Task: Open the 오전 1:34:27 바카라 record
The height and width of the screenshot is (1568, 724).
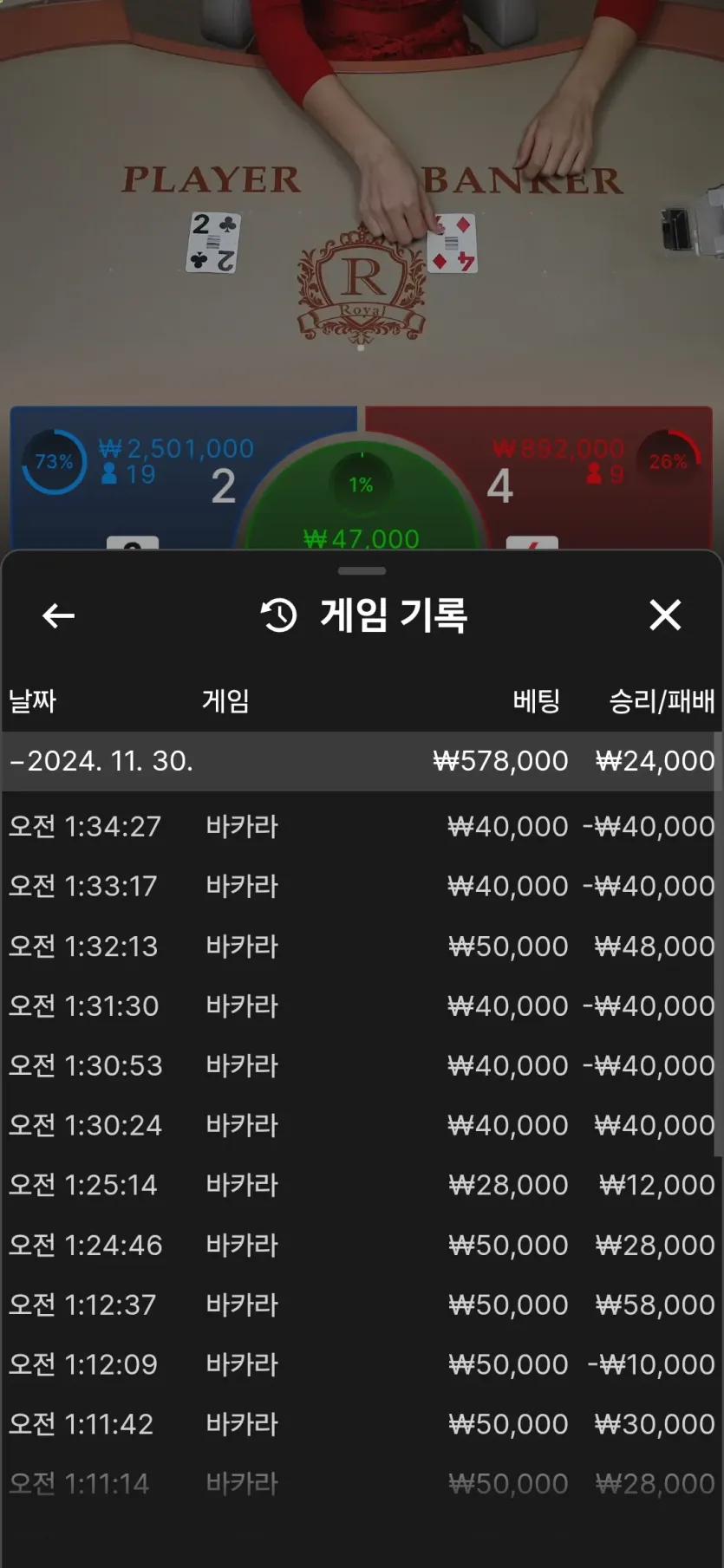Action: click(361, 826)
